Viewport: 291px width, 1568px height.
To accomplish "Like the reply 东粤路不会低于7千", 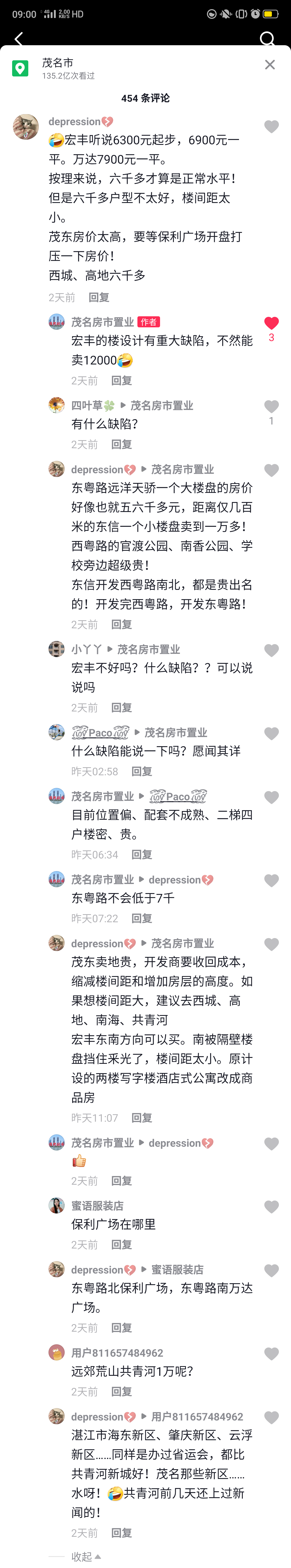I will coord(272,880).
